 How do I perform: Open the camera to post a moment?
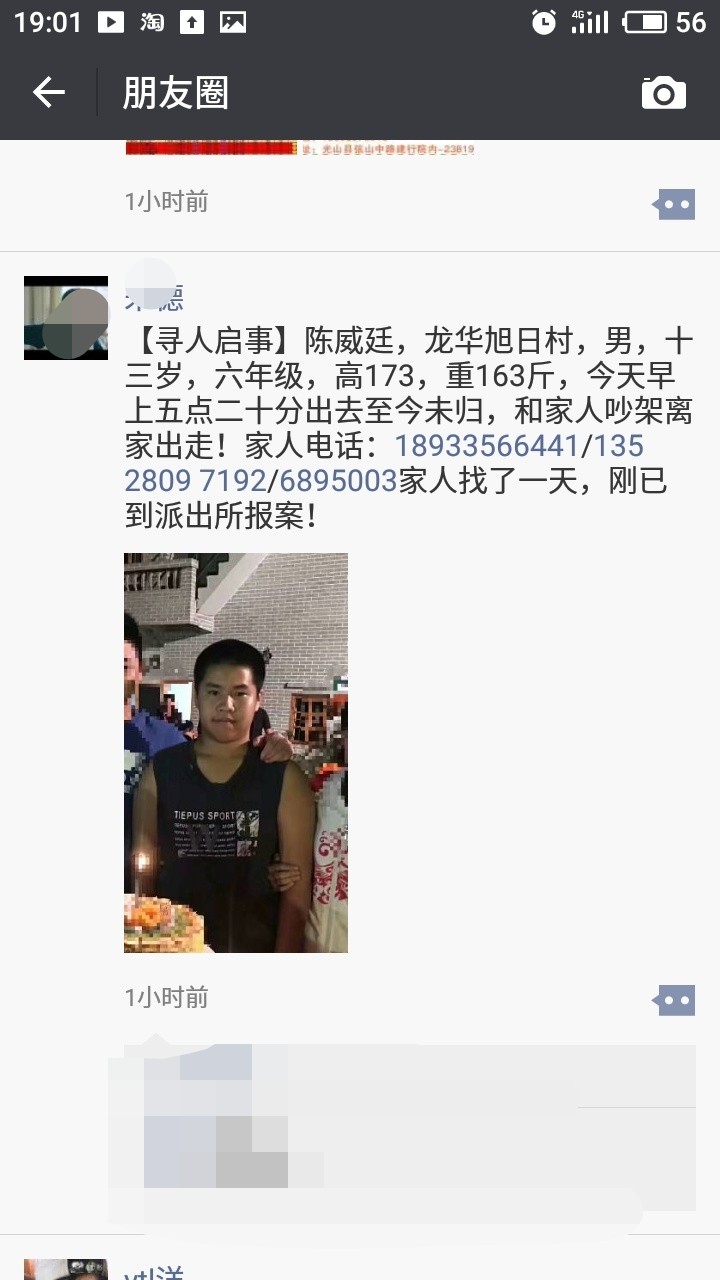point(663,93)
